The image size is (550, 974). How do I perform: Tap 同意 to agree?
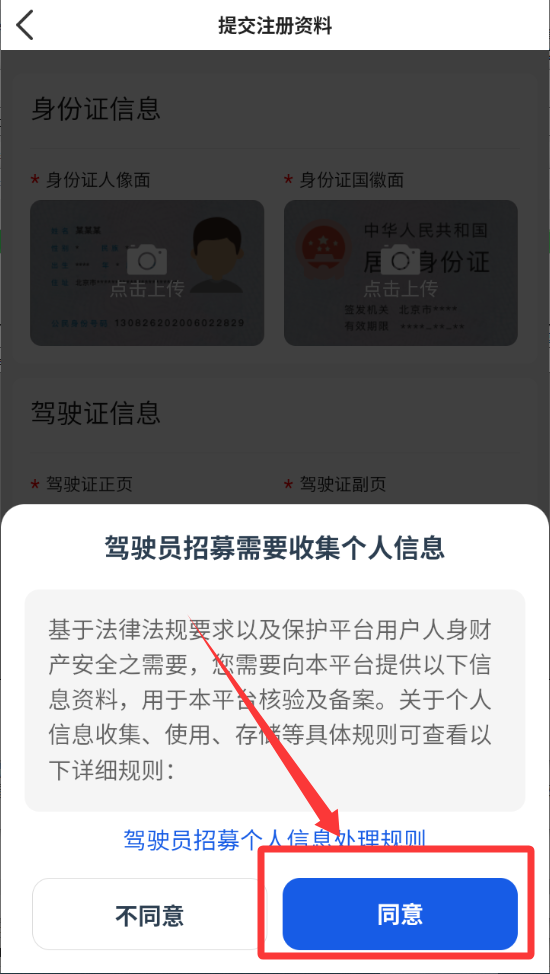coord(400,914)
